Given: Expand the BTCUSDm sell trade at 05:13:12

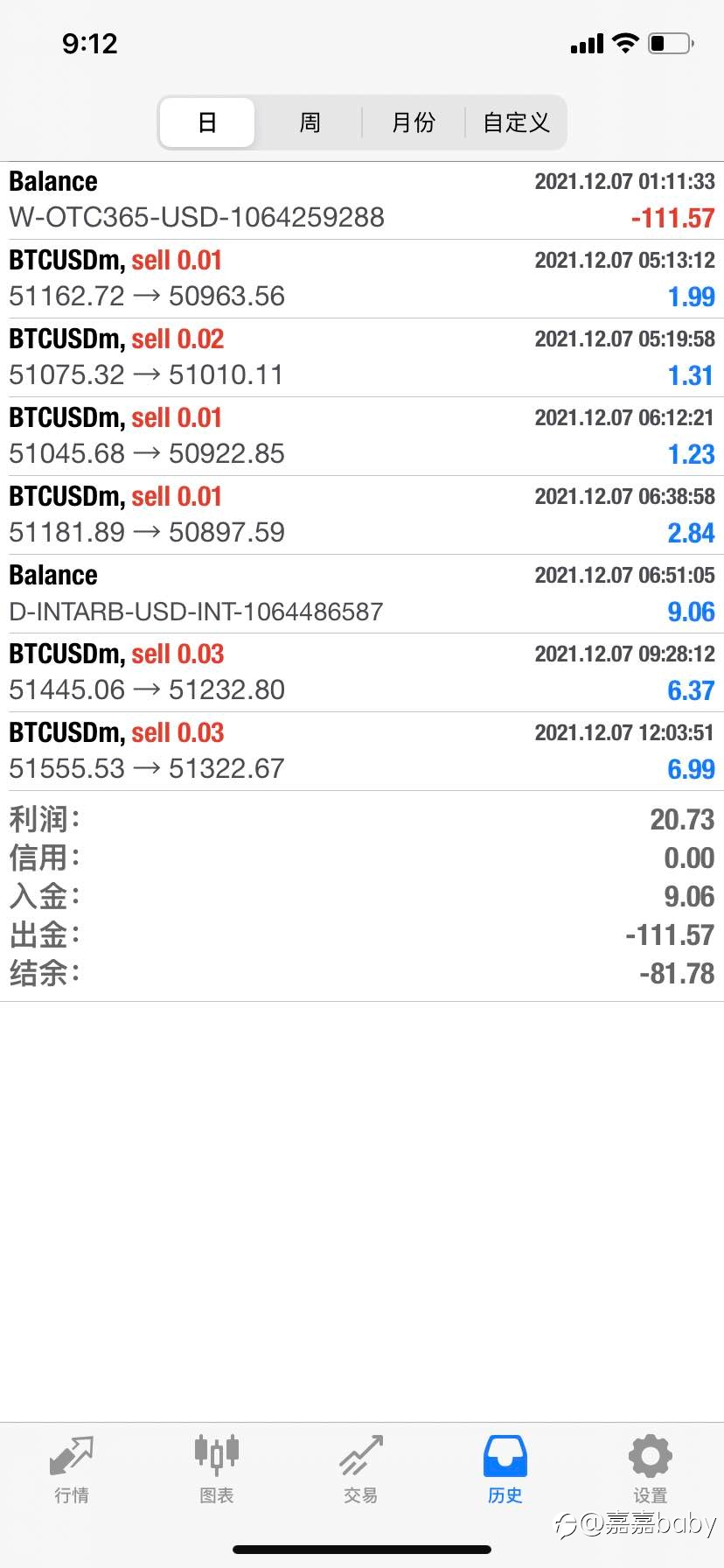Looking at the screenshot, I should pyautogui.click(x=362, y=279).
